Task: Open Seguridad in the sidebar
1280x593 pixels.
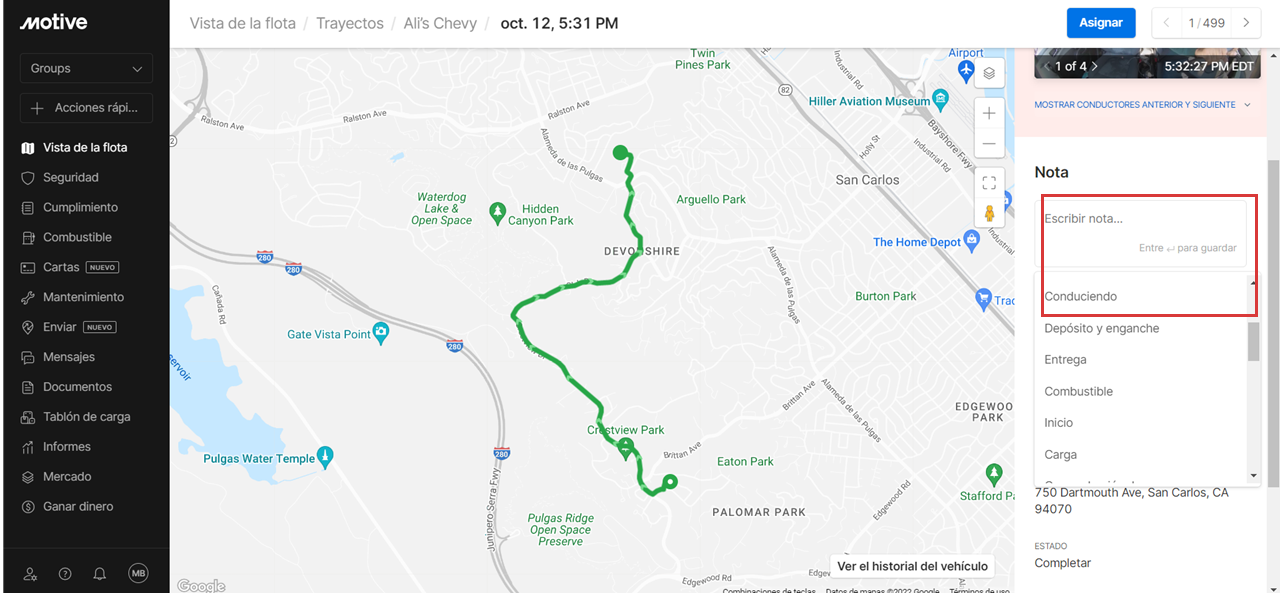Action: pos(70,177)
